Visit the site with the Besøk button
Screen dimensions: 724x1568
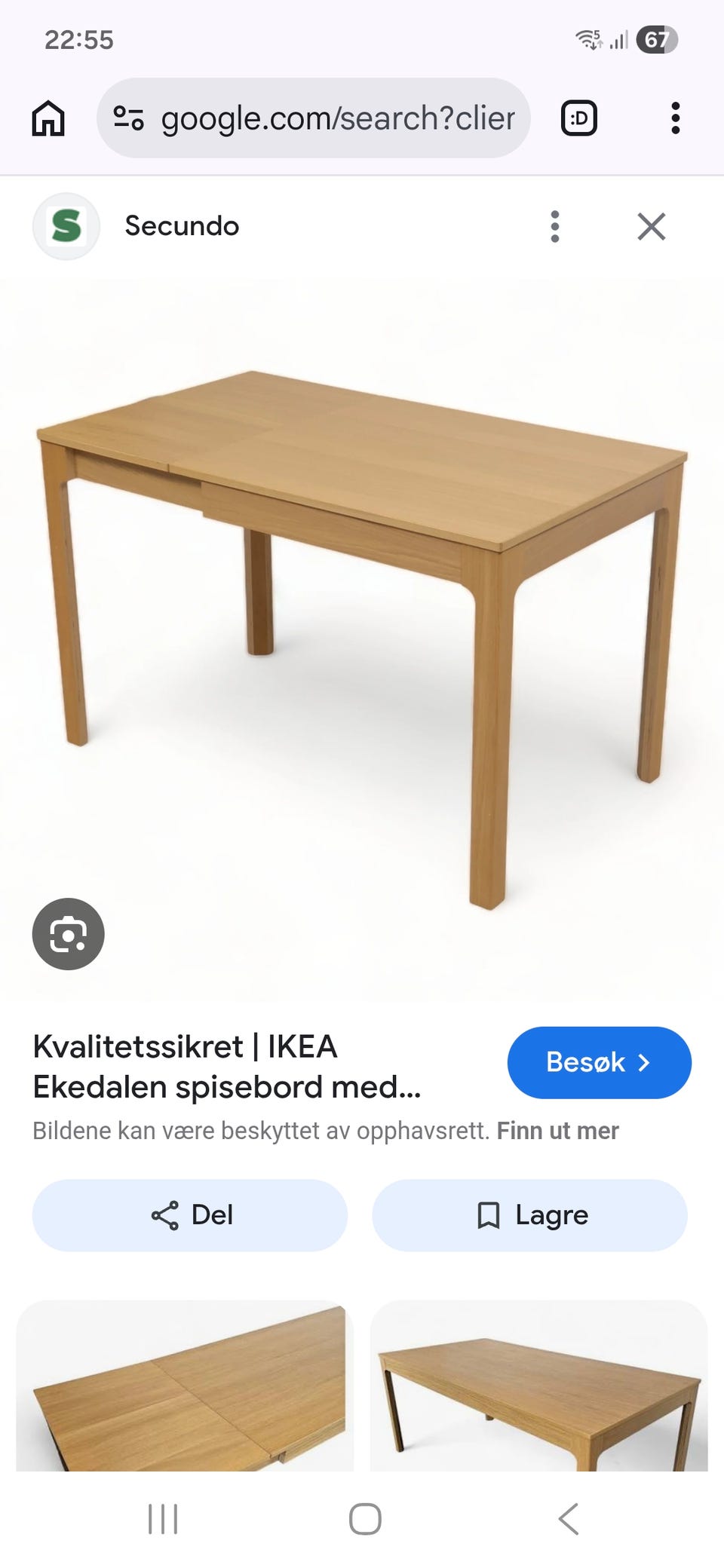pos(599,1062)
